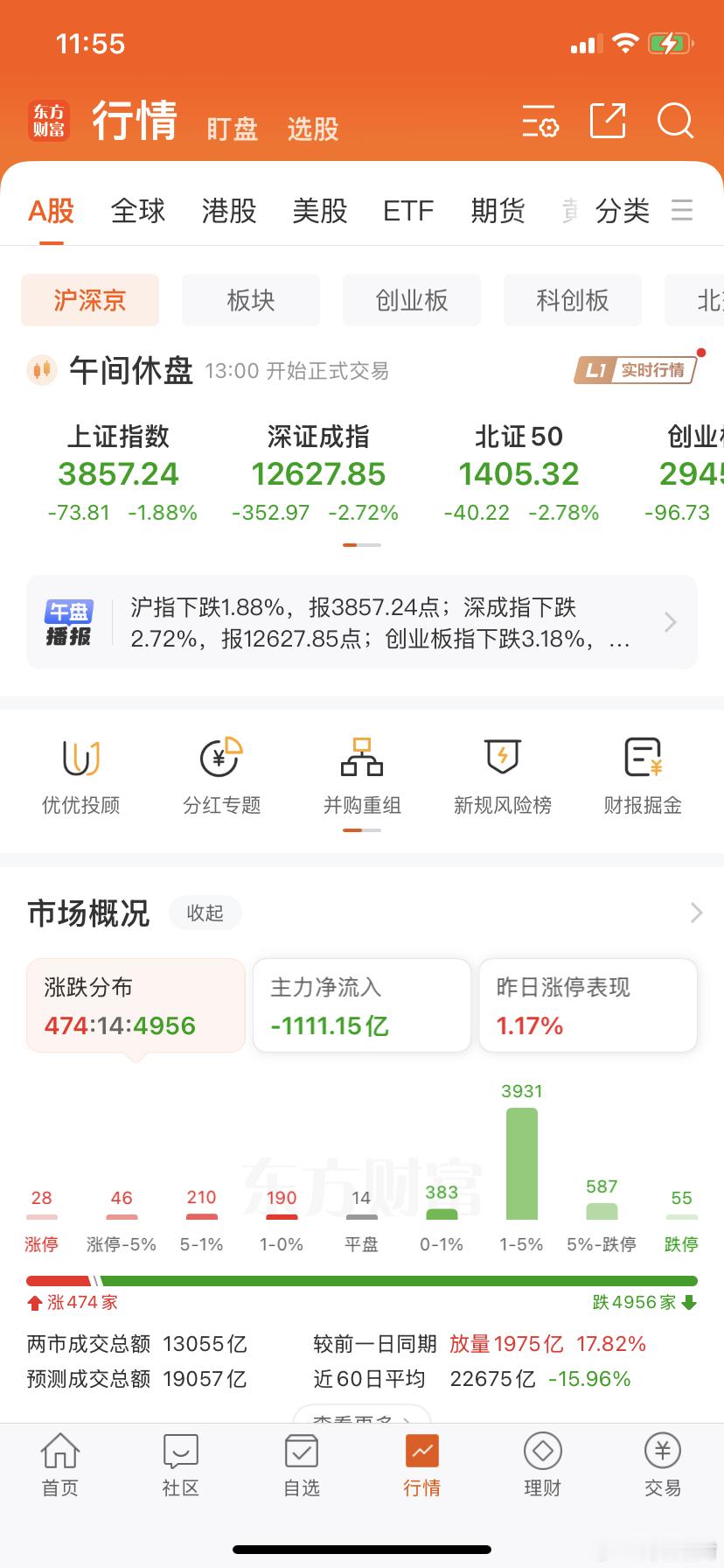Tap the 1-5% bar in the distribution chart
724x1568 pixels.
click(521, 1164)
